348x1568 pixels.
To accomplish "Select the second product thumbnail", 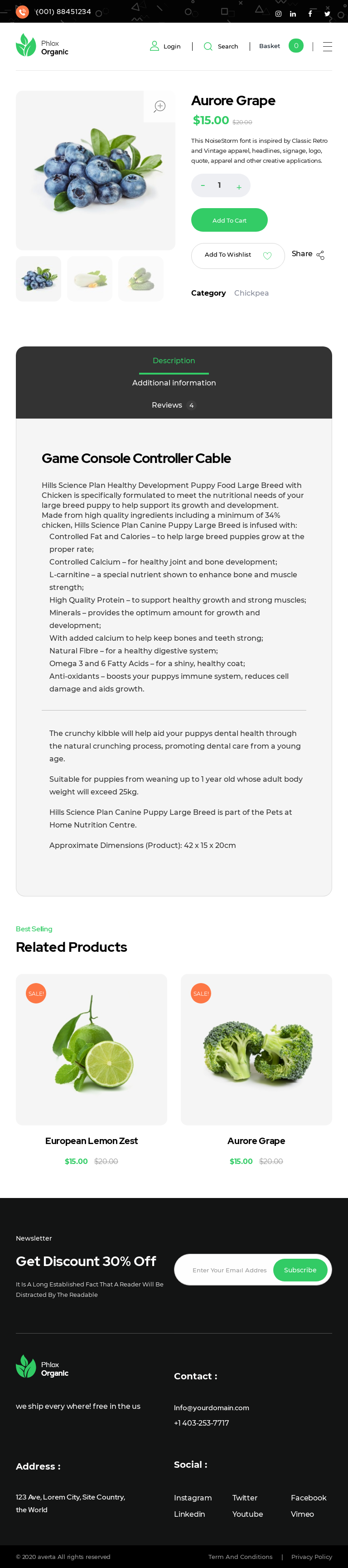I will pyautogui.click(x=89, y=279).
